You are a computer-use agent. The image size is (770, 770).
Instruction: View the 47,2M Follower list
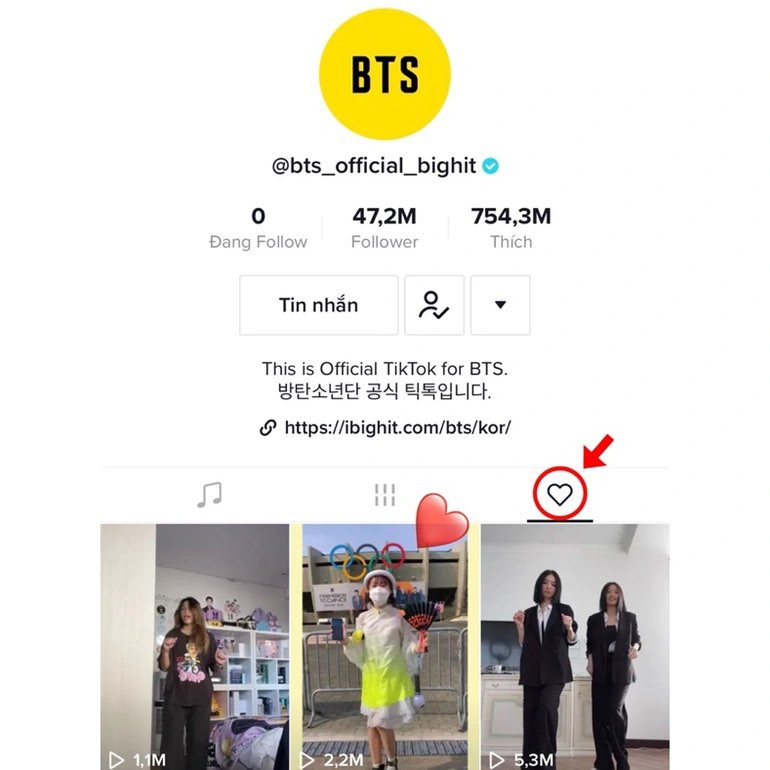point(384,228)
